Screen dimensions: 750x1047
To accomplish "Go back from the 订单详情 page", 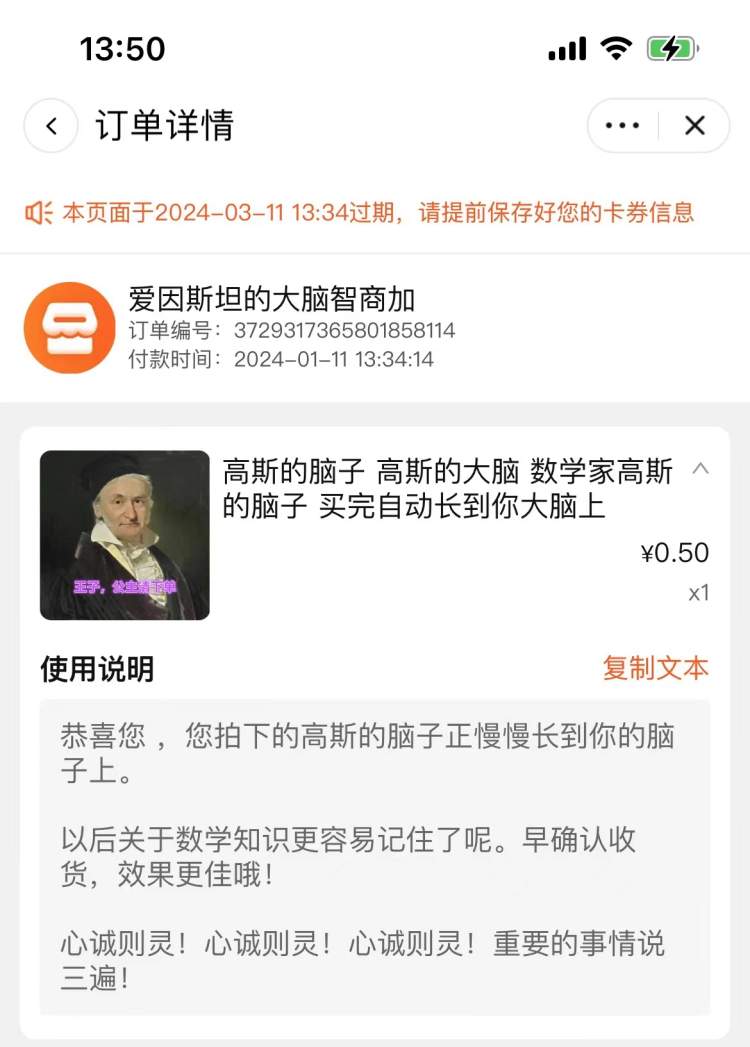I will 51,126.
